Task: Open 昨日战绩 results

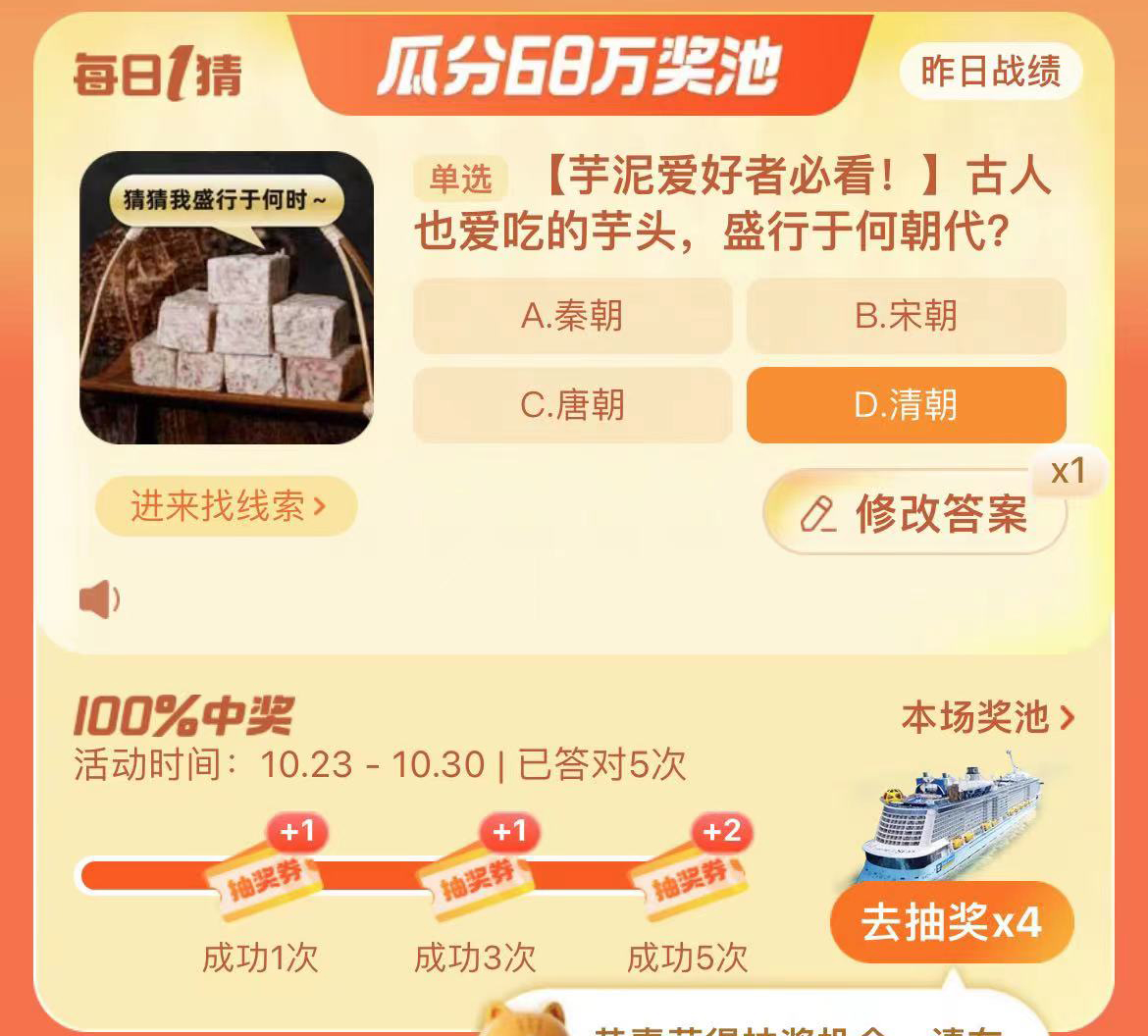Action: (x=990, y=72)
